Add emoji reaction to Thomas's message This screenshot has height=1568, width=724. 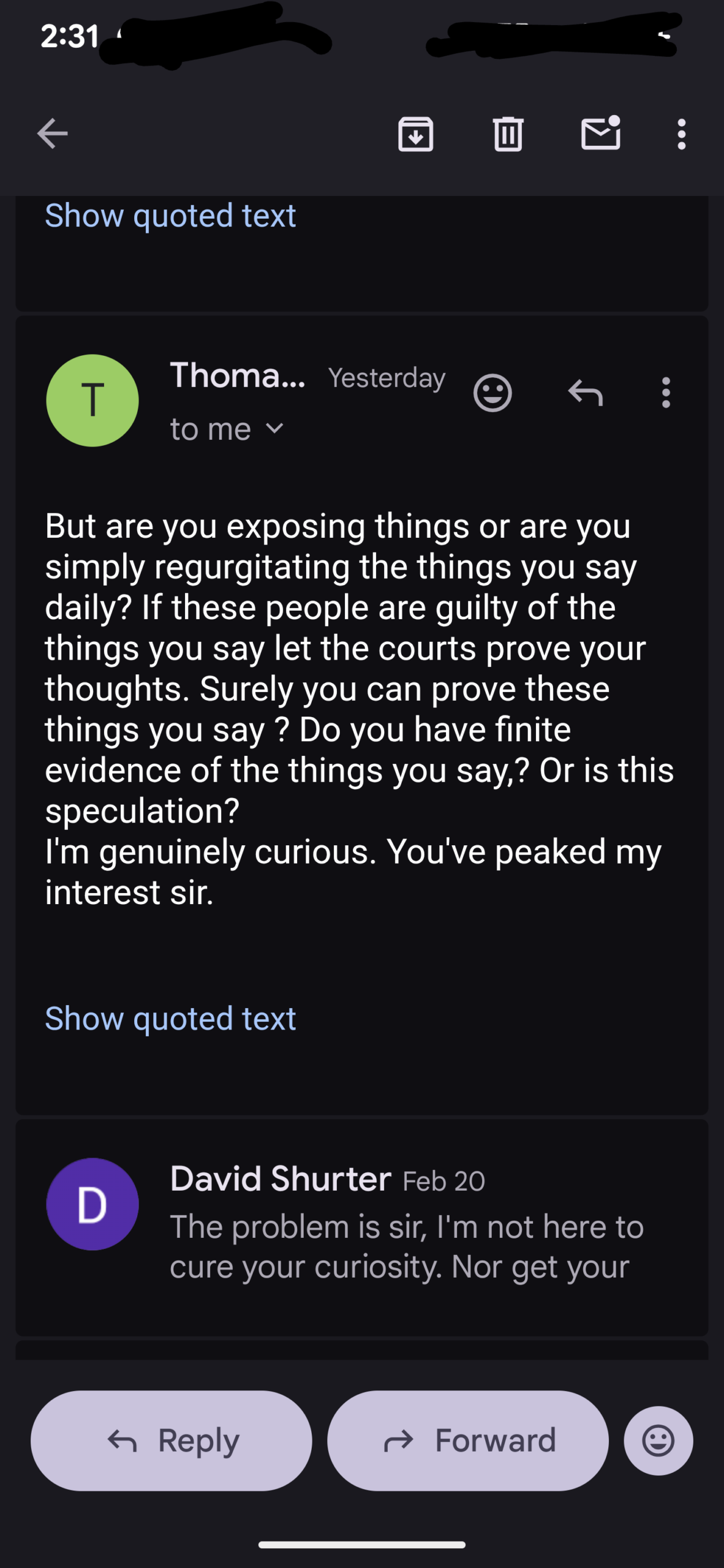[x=492, y=393]
